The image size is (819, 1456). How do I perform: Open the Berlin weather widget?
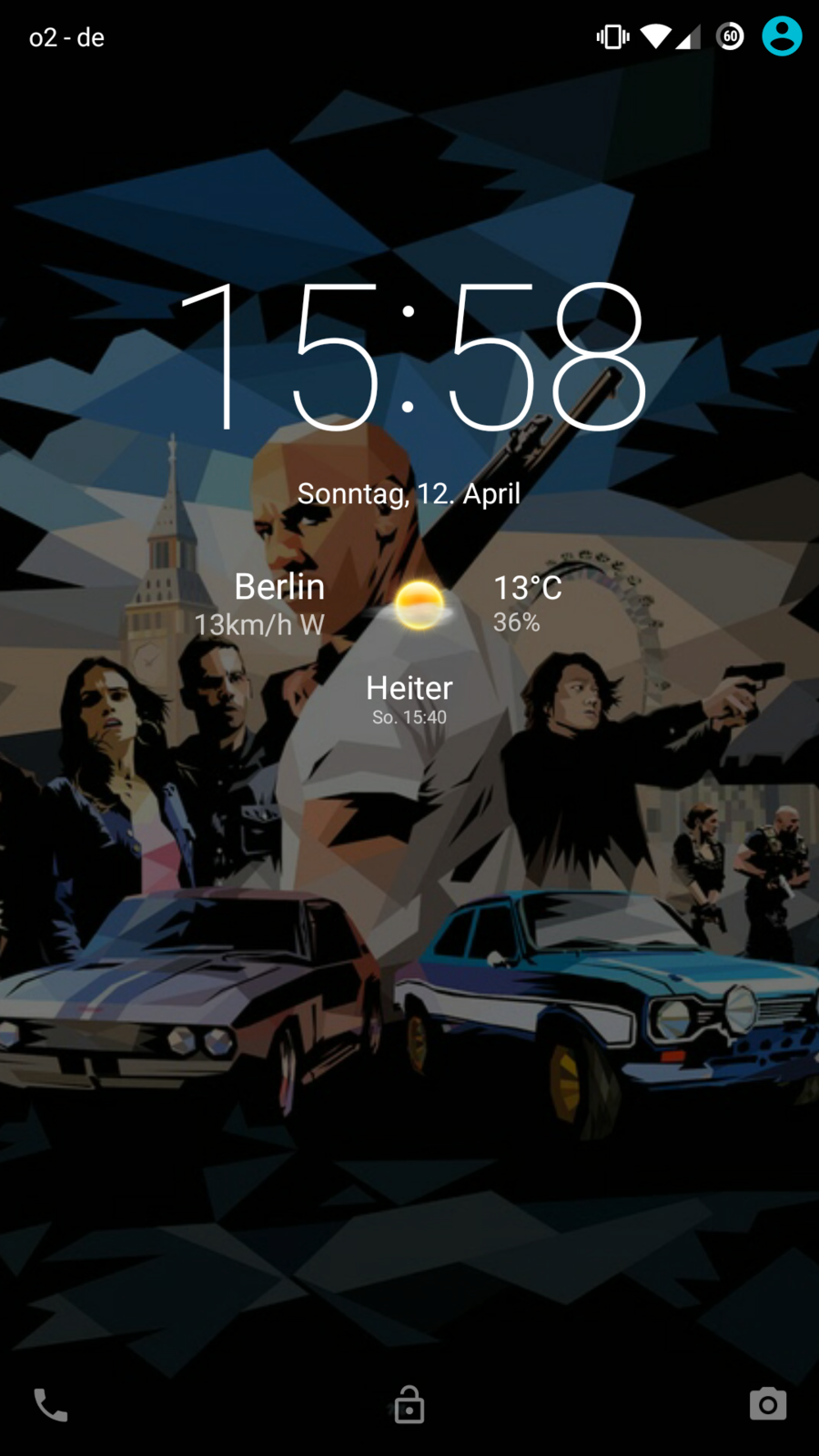pos(409,637)
